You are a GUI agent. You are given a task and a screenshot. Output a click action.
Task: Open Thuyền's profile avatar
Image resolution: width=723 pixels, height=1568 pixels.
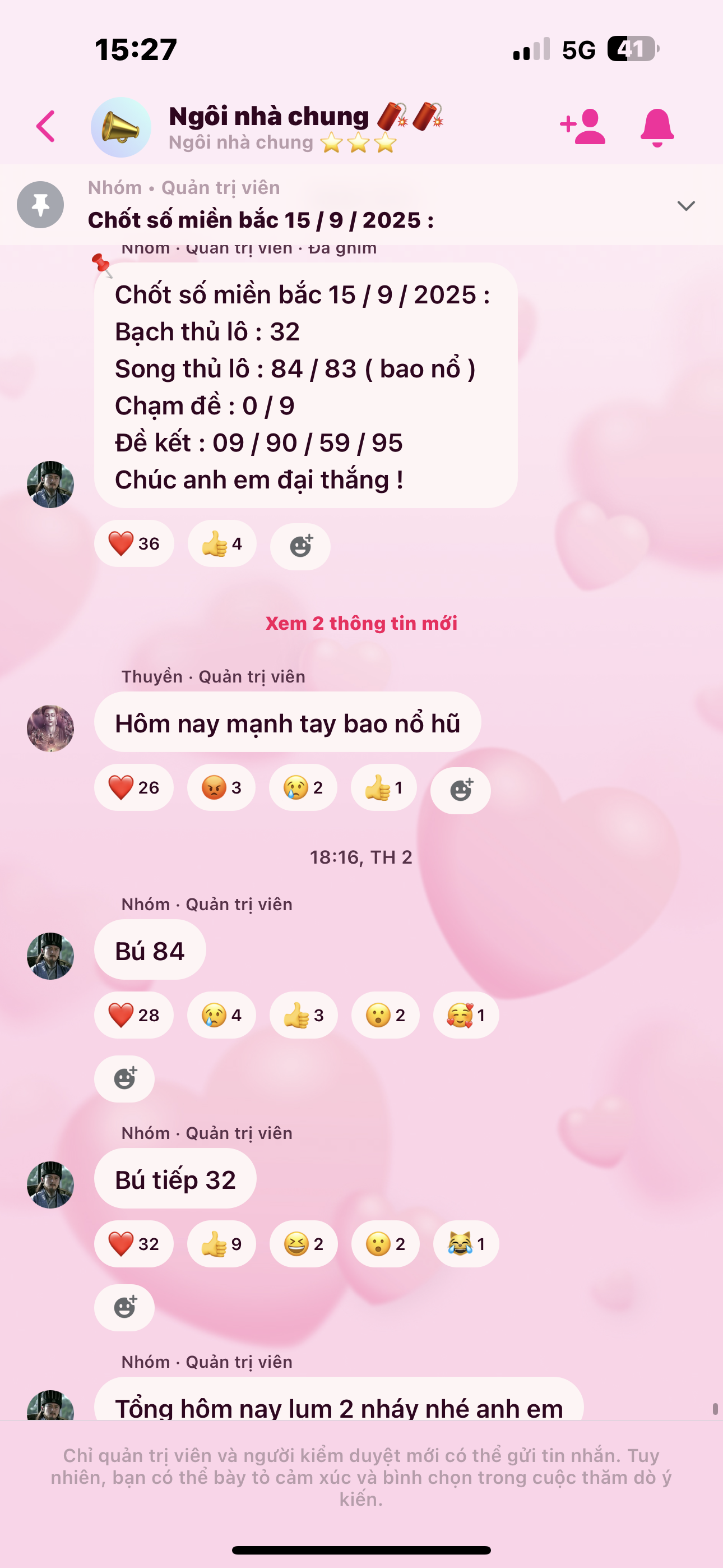pos(50,728)
